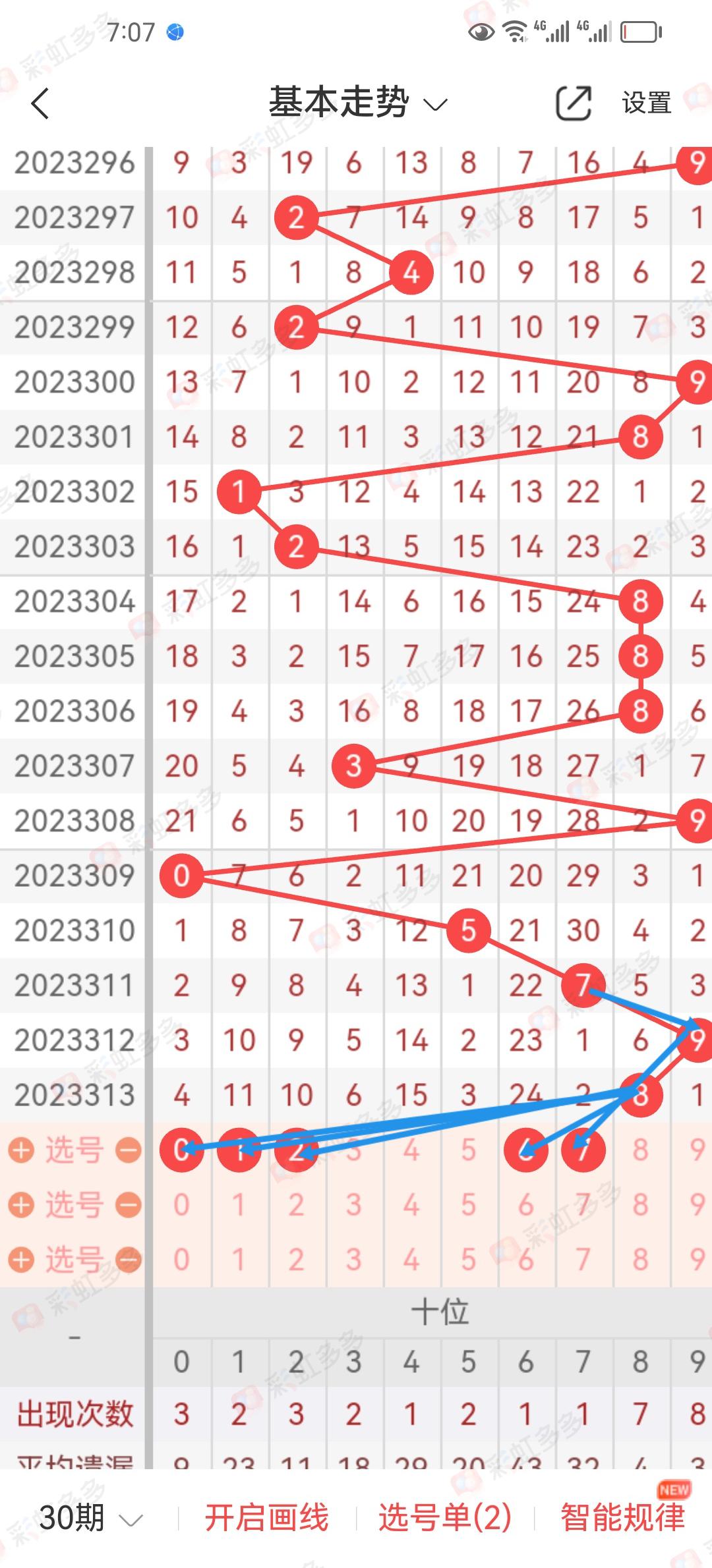Select number 3 in third 选号 row
The image size is (712, 1568).
click(353, 1260)
